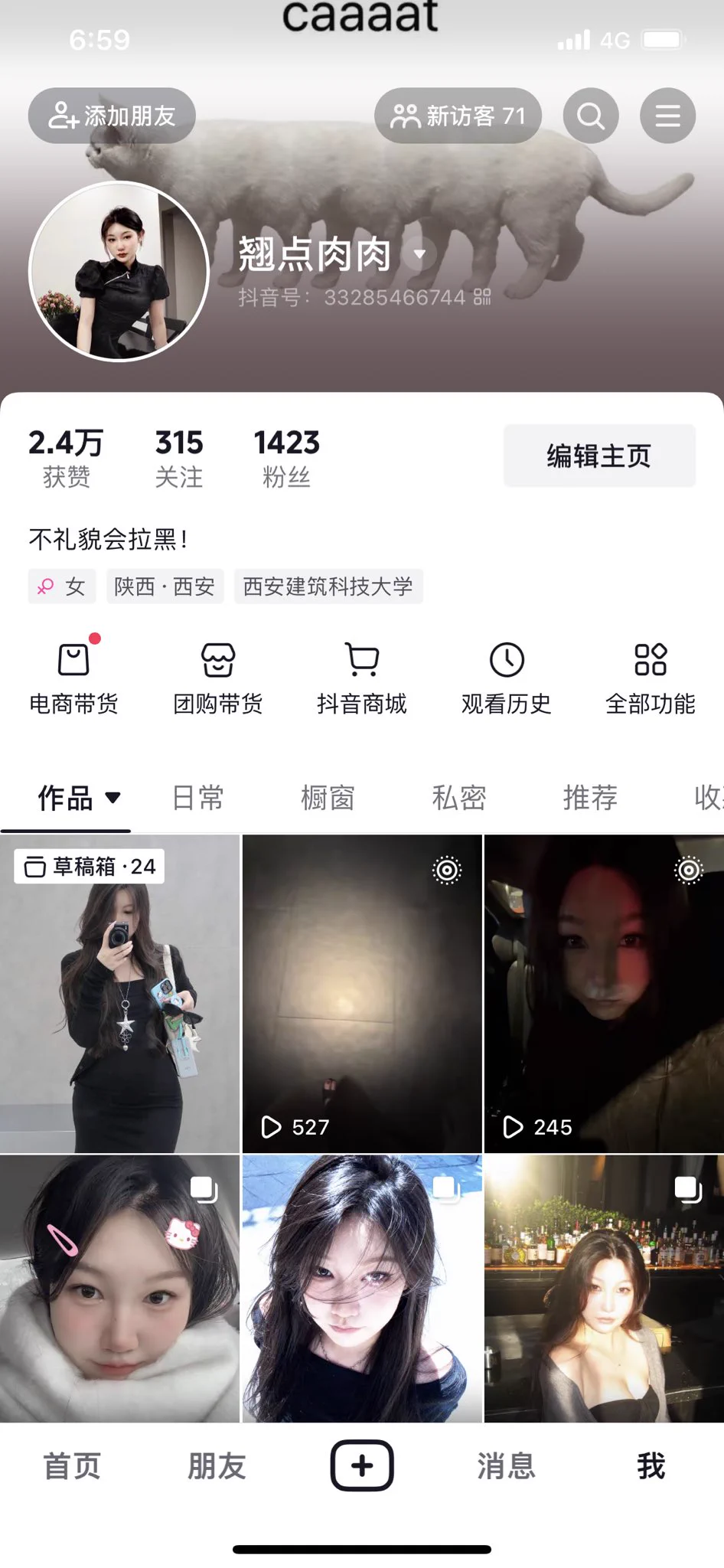Switch to the 日常 tab
The image size is (724, 1568).
pos(197,798)
